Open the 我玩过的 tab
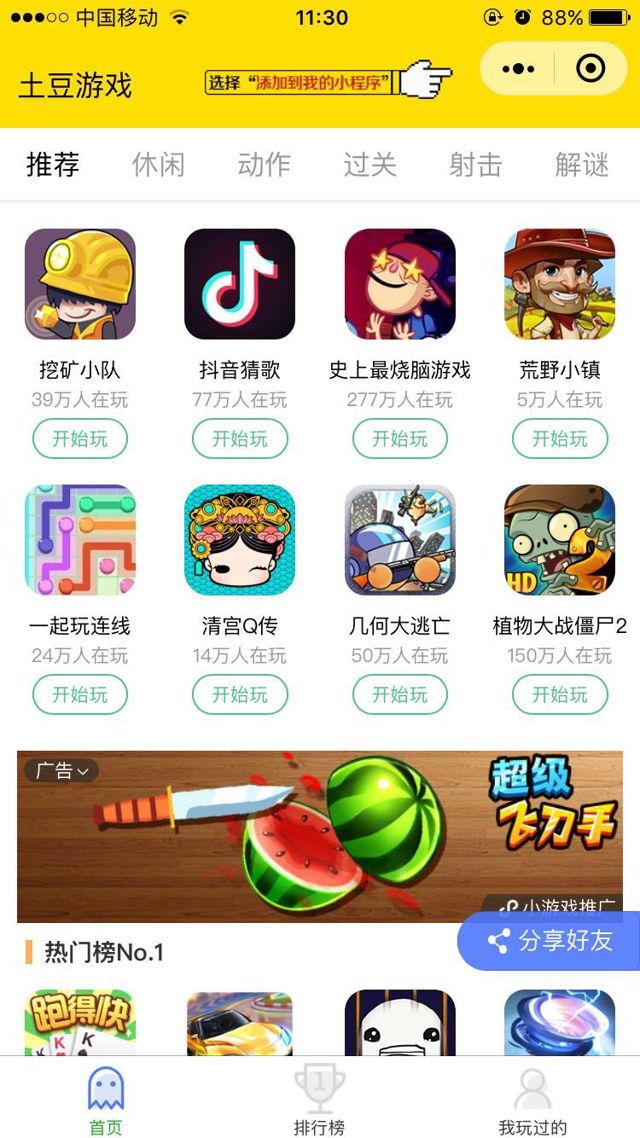Viewport: 640px width, 1138px height. [x=532, y=1100]
